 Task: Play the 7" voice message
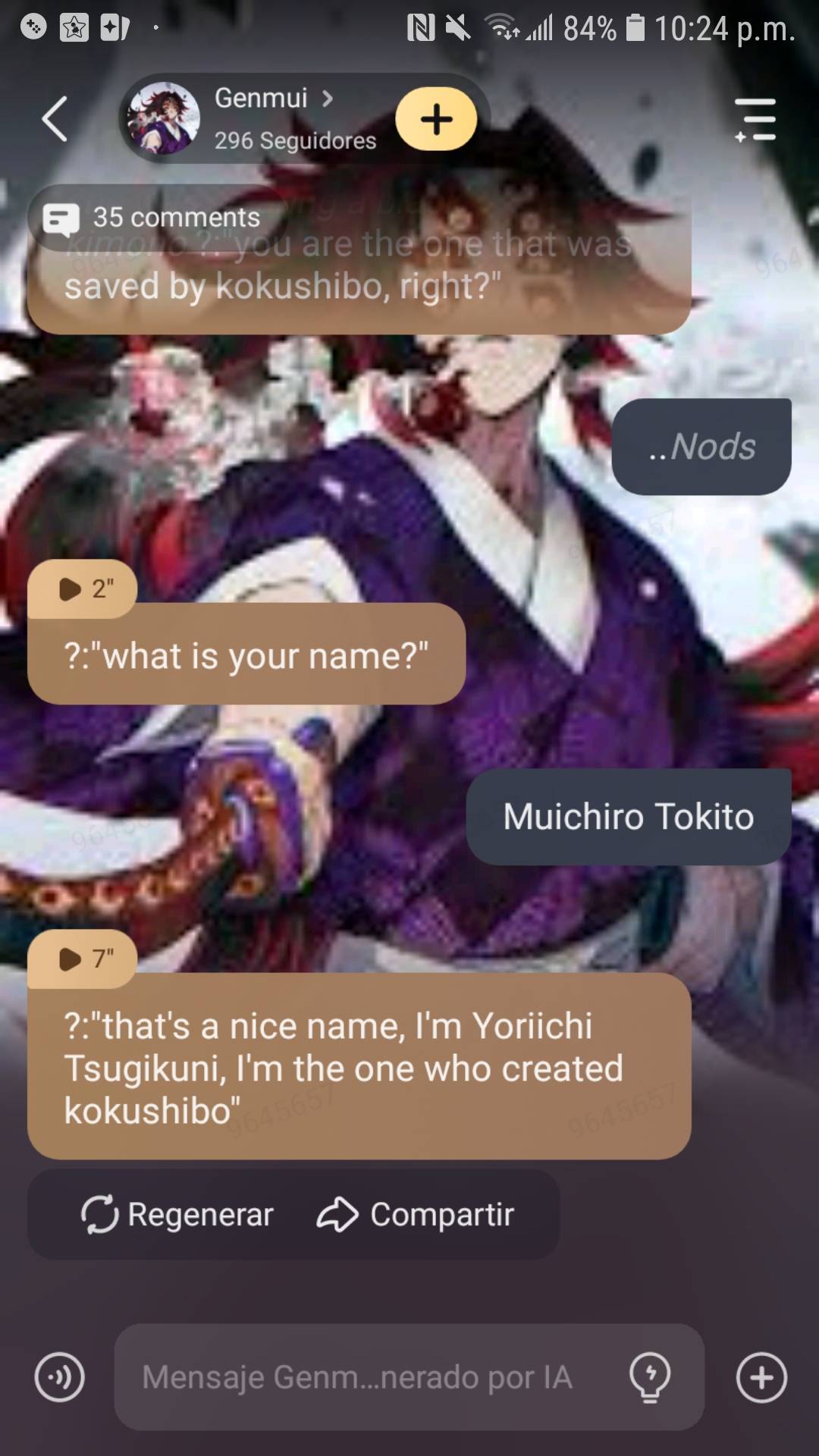coord(83,959)
